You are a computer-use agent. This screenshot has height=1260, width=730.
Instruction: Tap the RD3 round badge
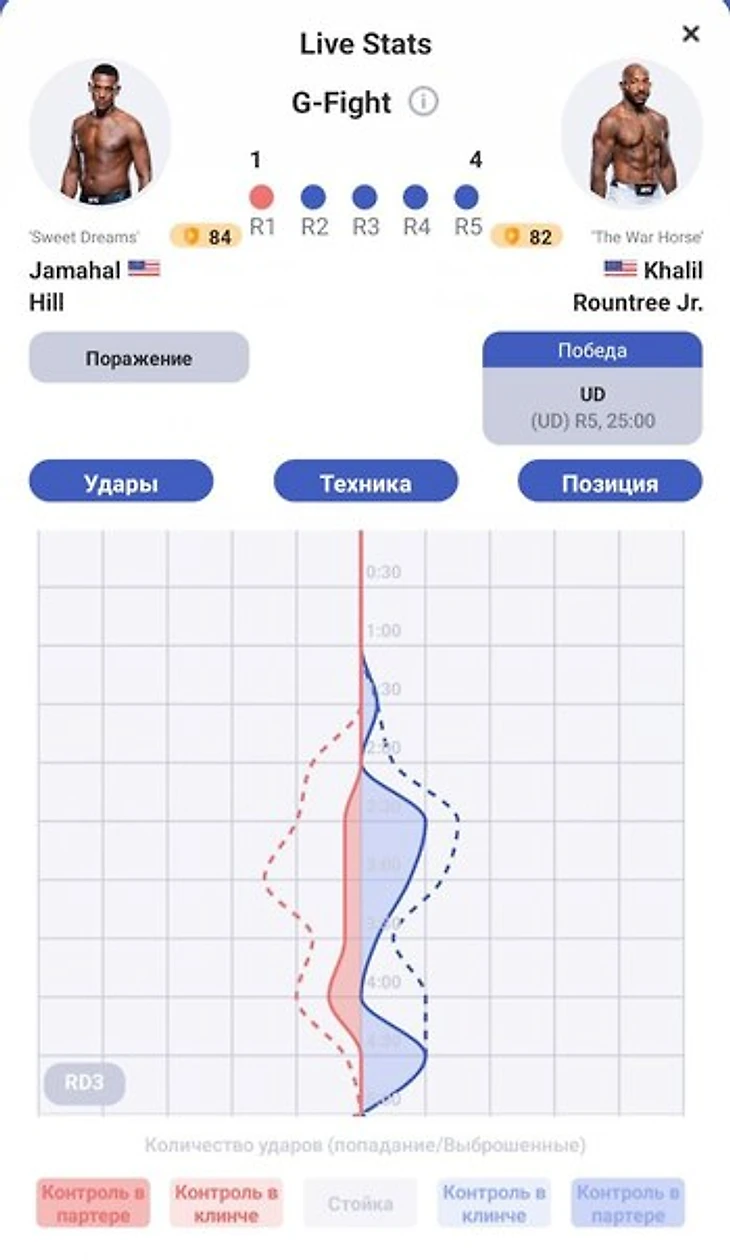[84, 1082]
